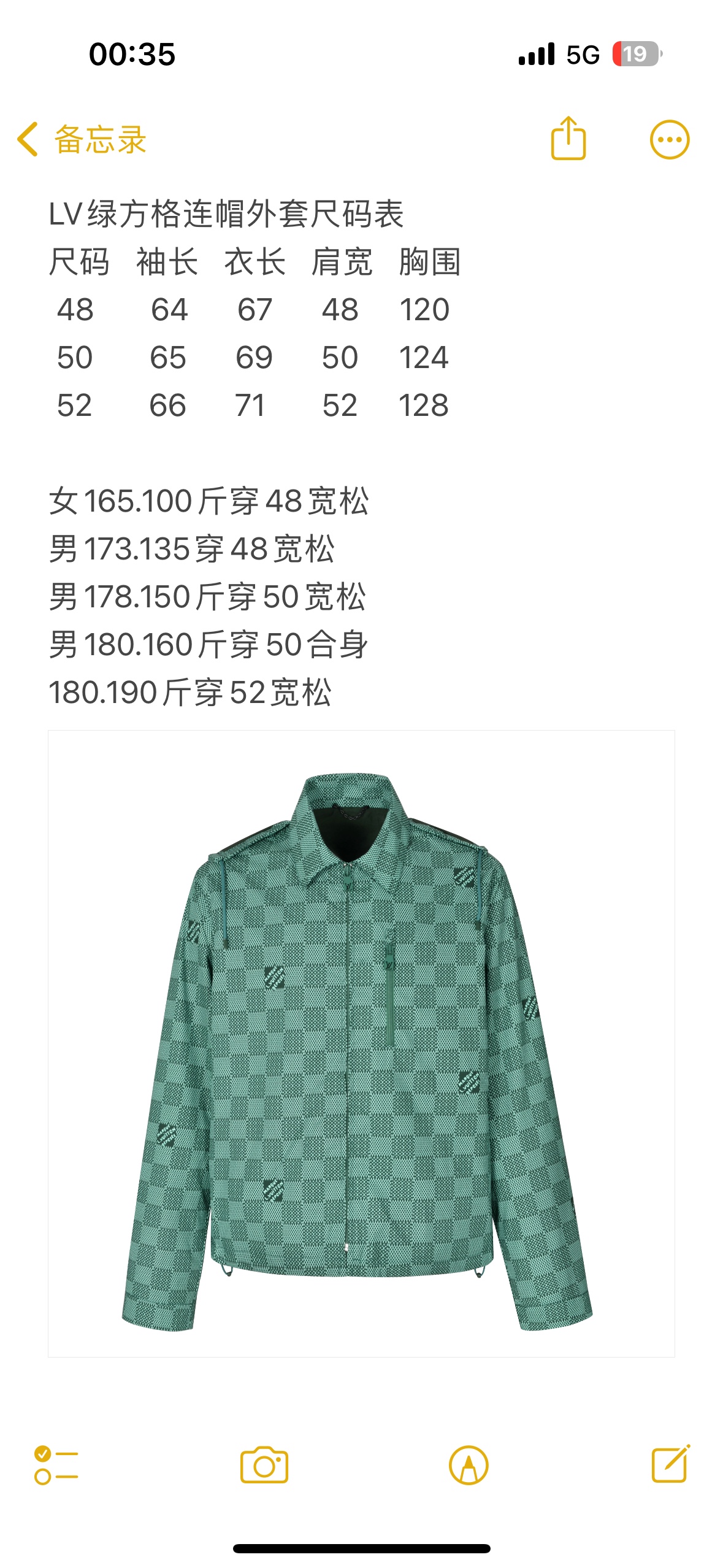Share this note
This screenshot has width=723, height=1568.
568,139
